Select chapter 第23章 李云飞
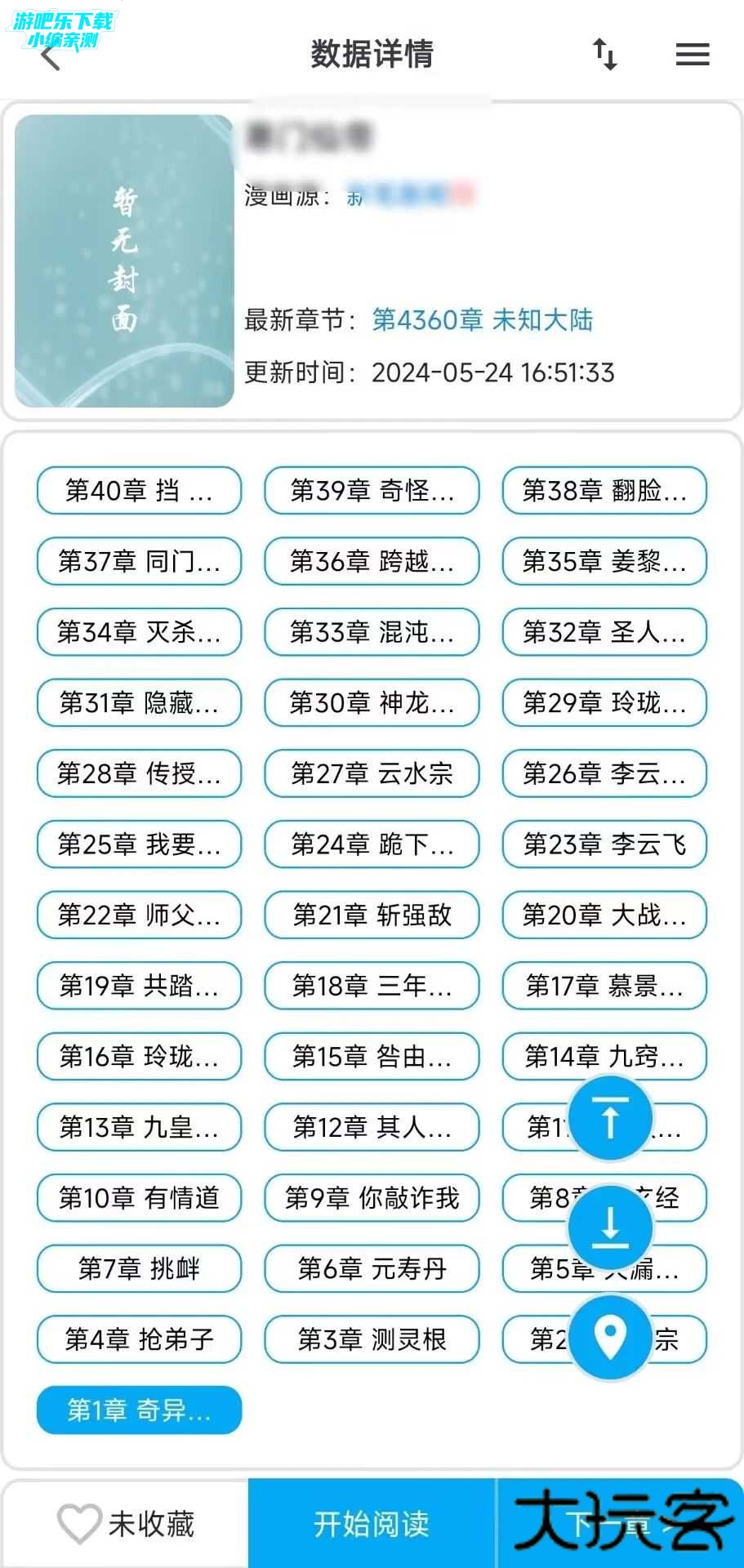Screen dimensions: 744x1568 click(x=604, y=844)
